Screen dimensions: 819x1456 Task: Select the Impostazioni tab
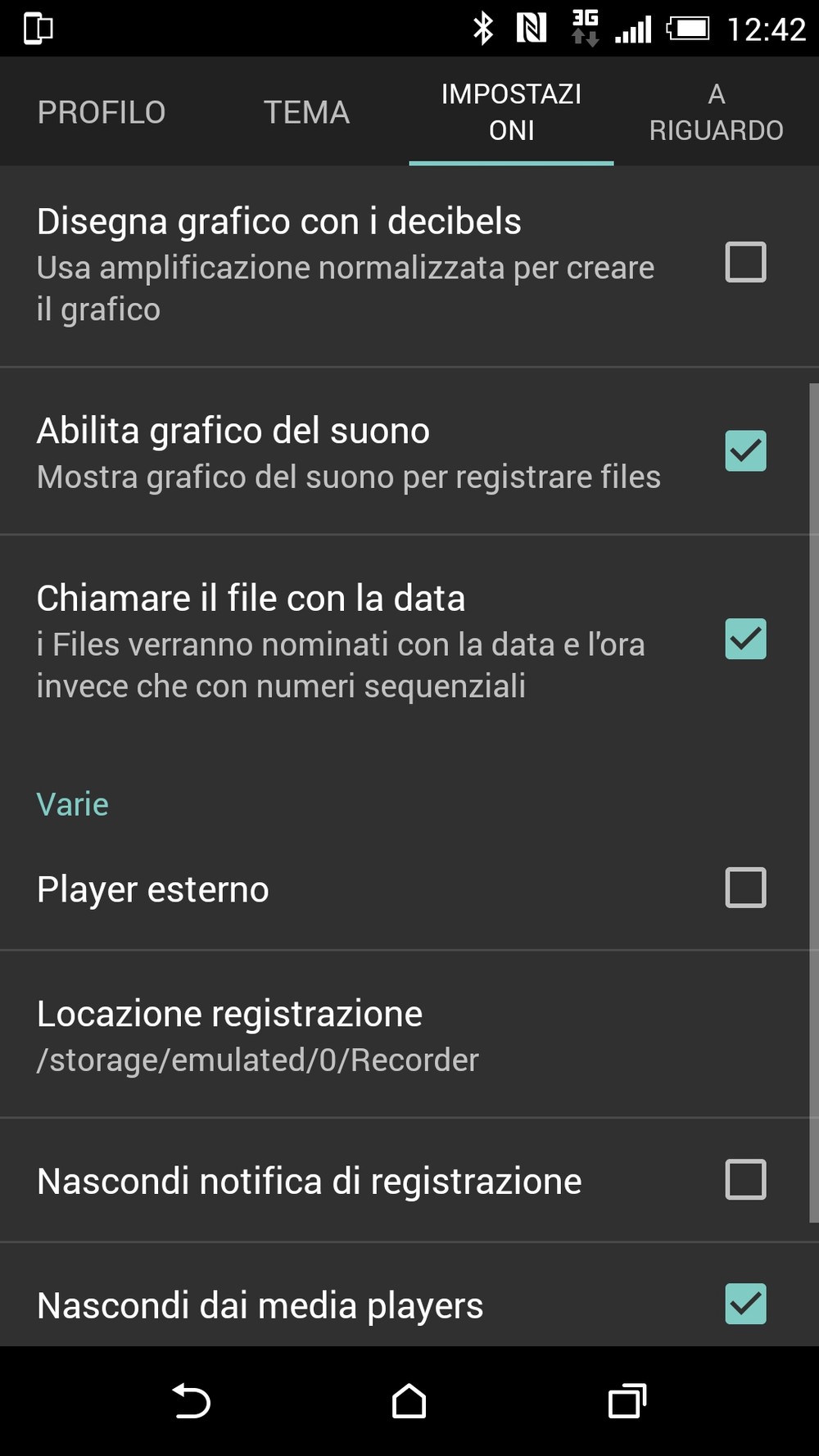click(x=512, y=112)
